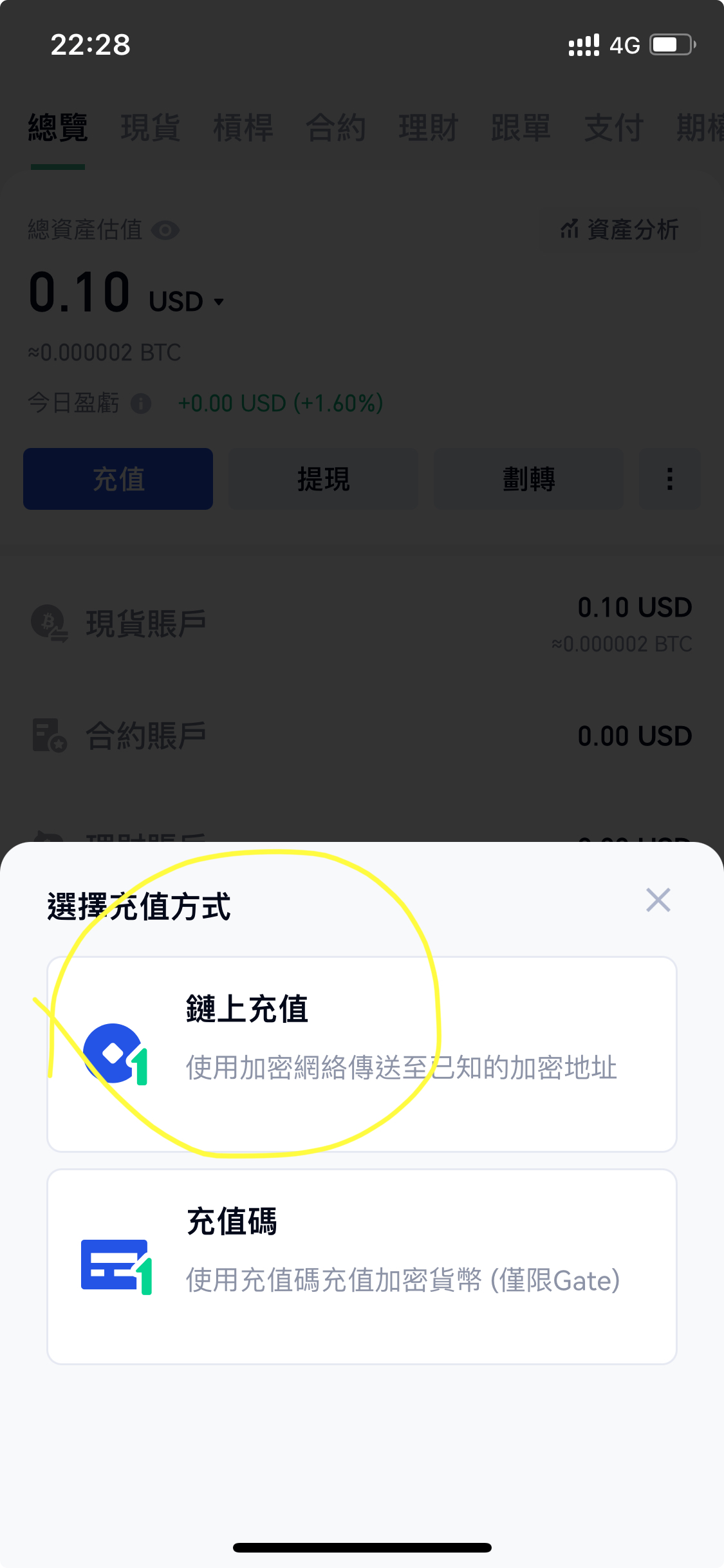This screenshot has width=724, height=1568.
Task: Select 鏈上充值 on-chain deposit option
Action: [x=362, y=1054]
